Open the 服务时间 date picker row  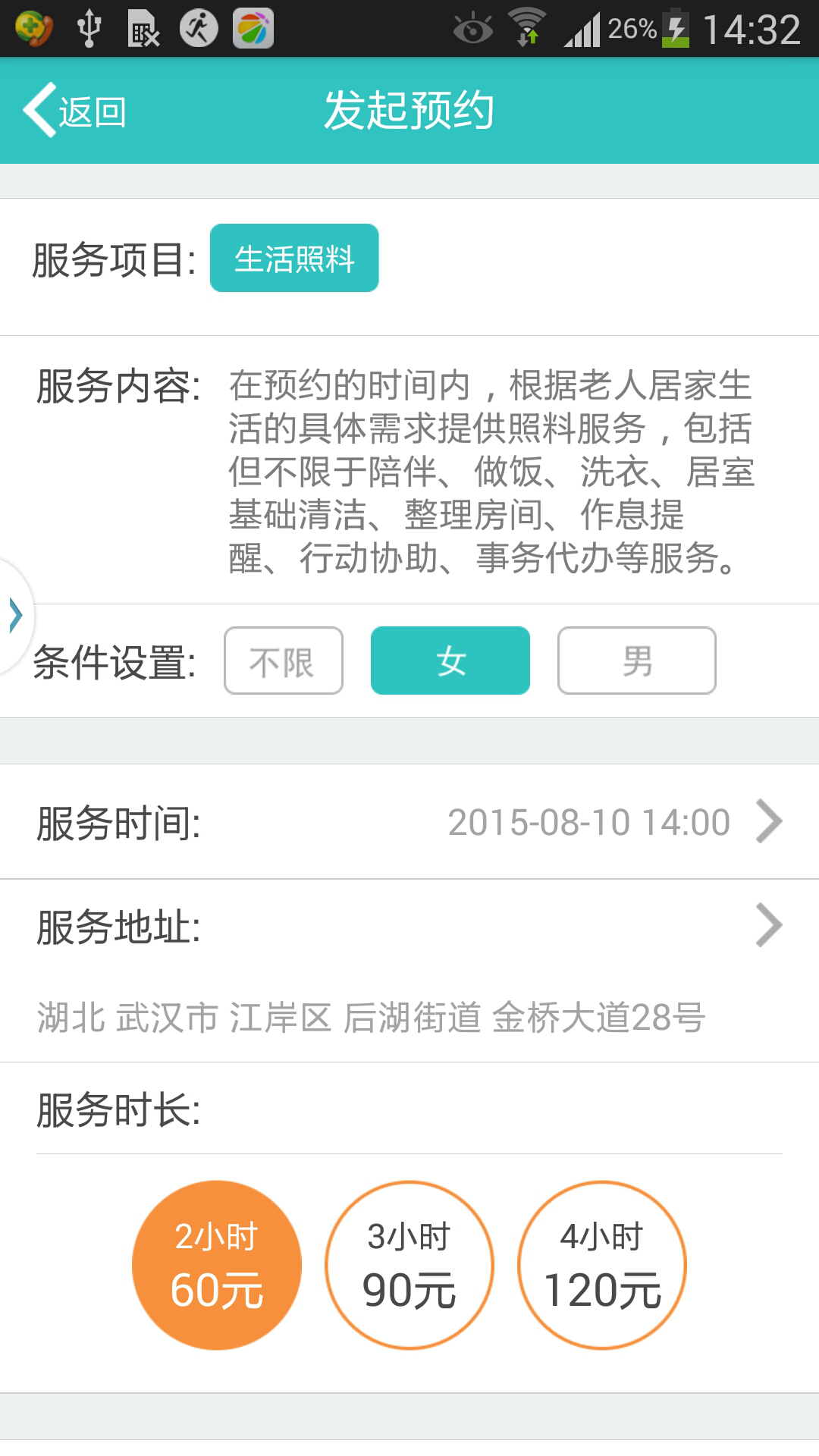(x=409, y=822)
